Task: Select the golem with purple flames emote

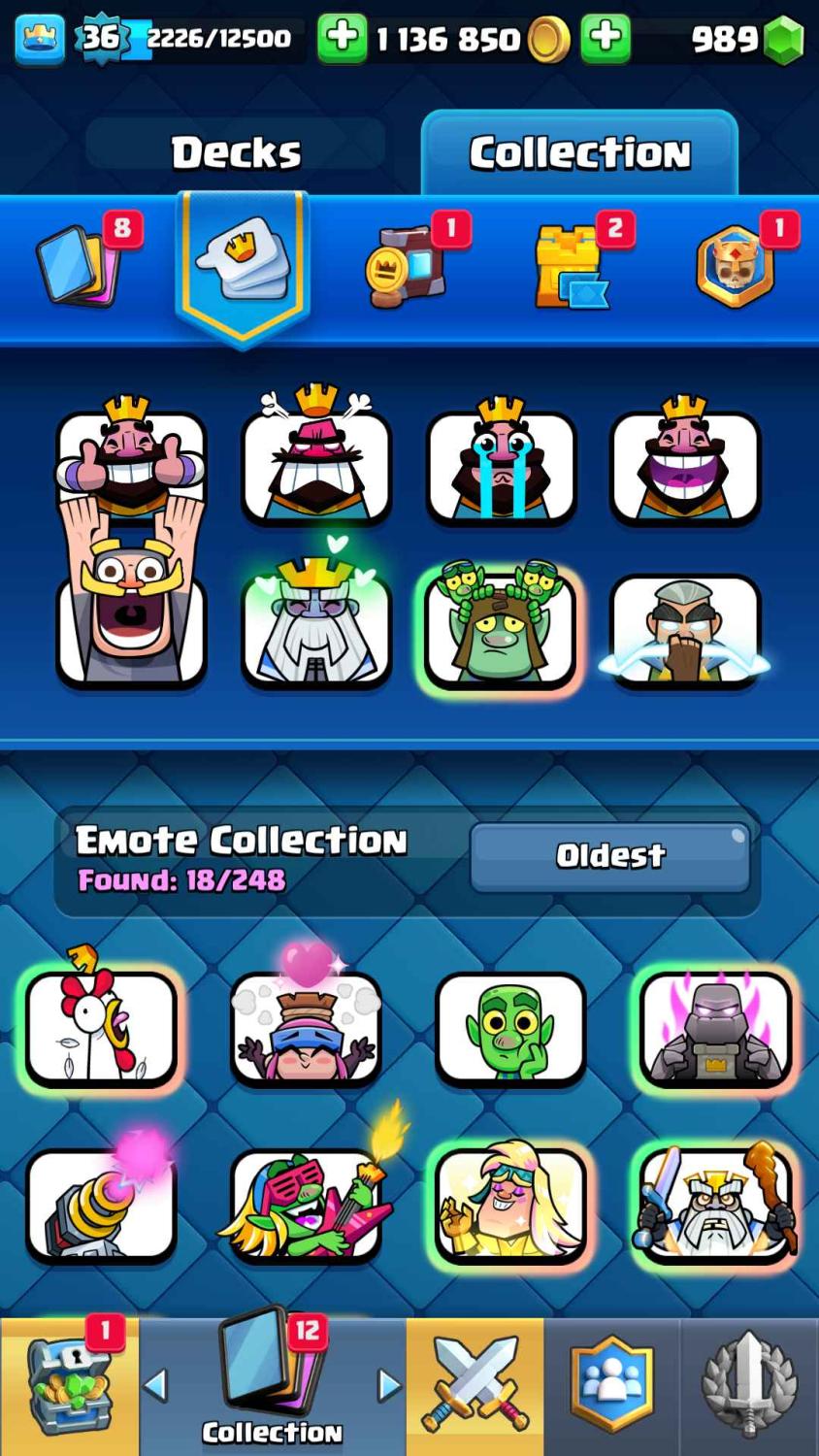Action: [716, 1027]
